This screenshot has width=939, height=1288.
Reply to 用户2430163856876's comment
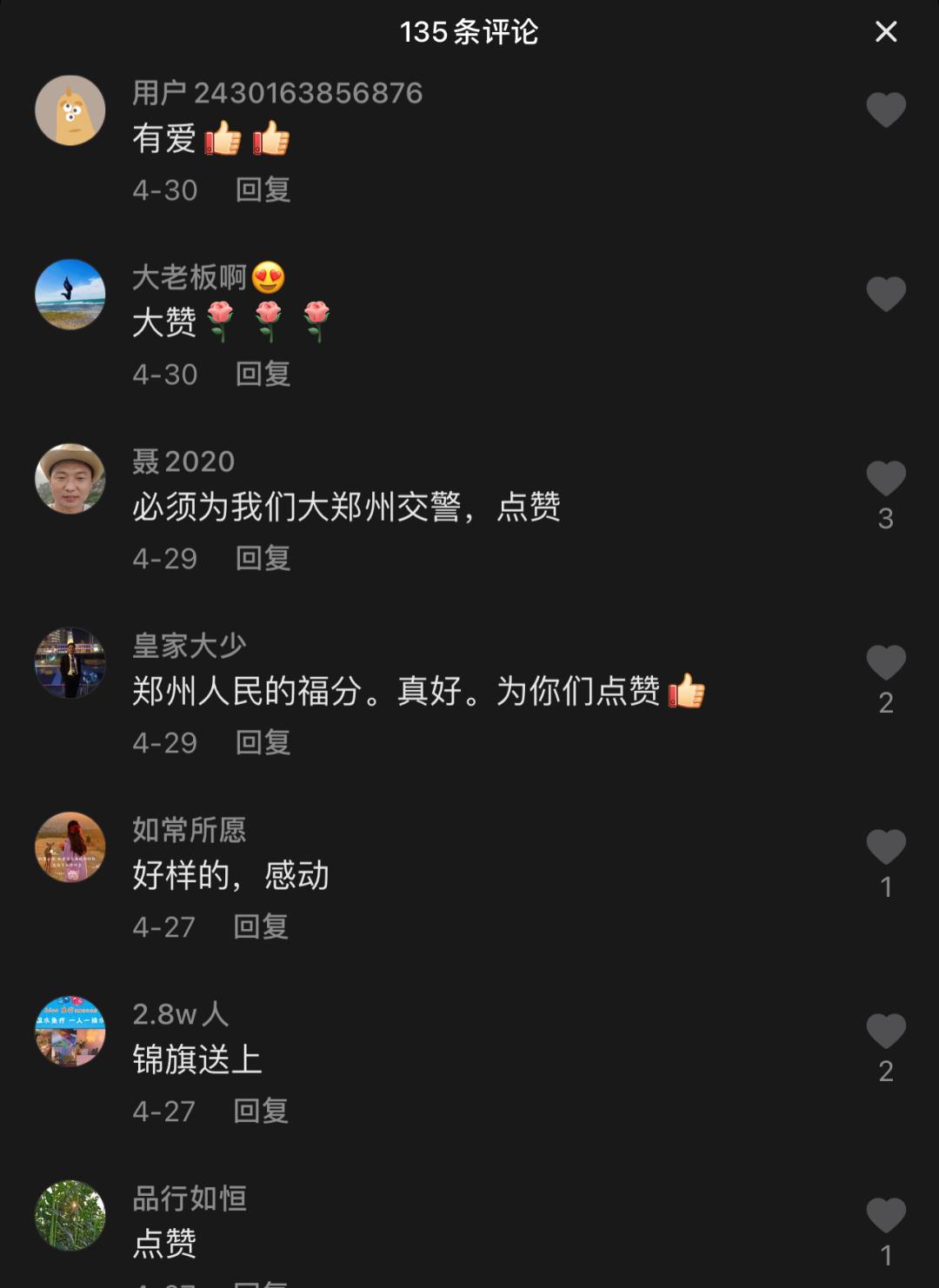click(263, 189)
